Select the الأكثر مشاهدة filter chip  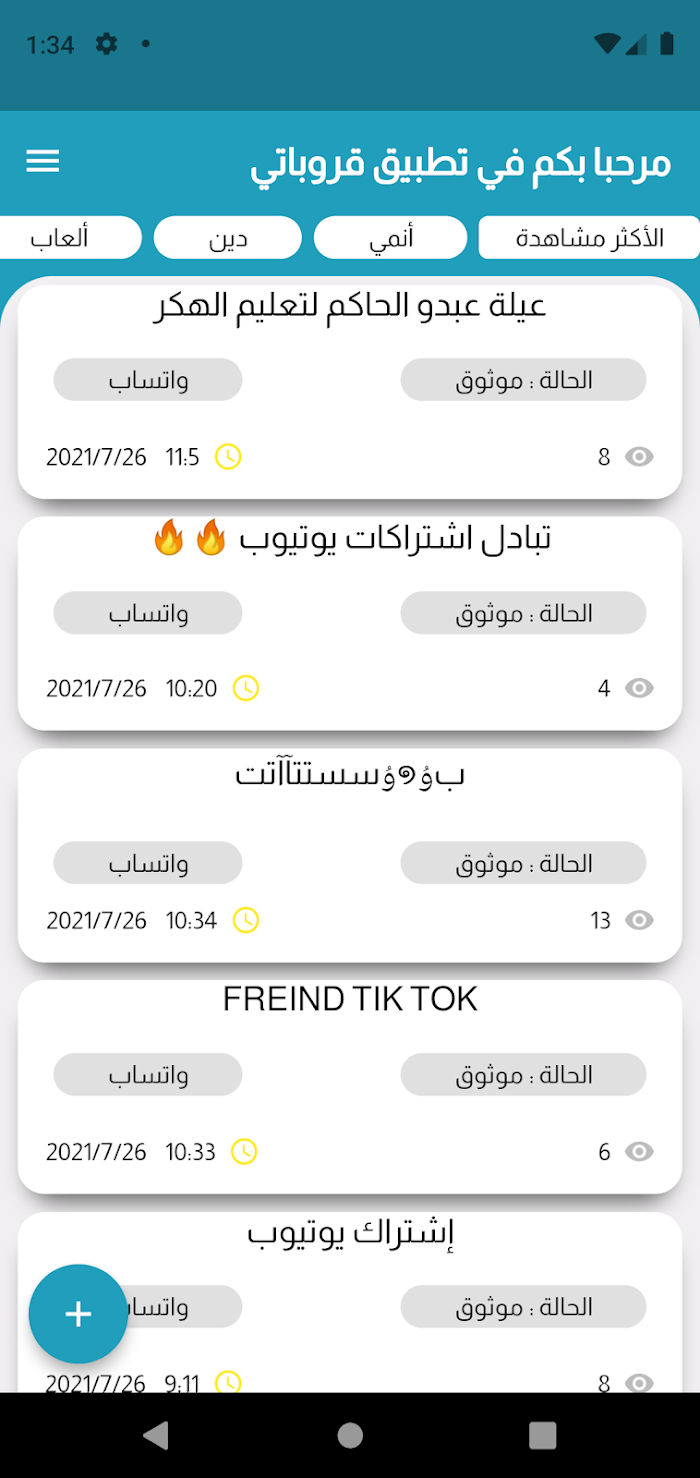589,238
